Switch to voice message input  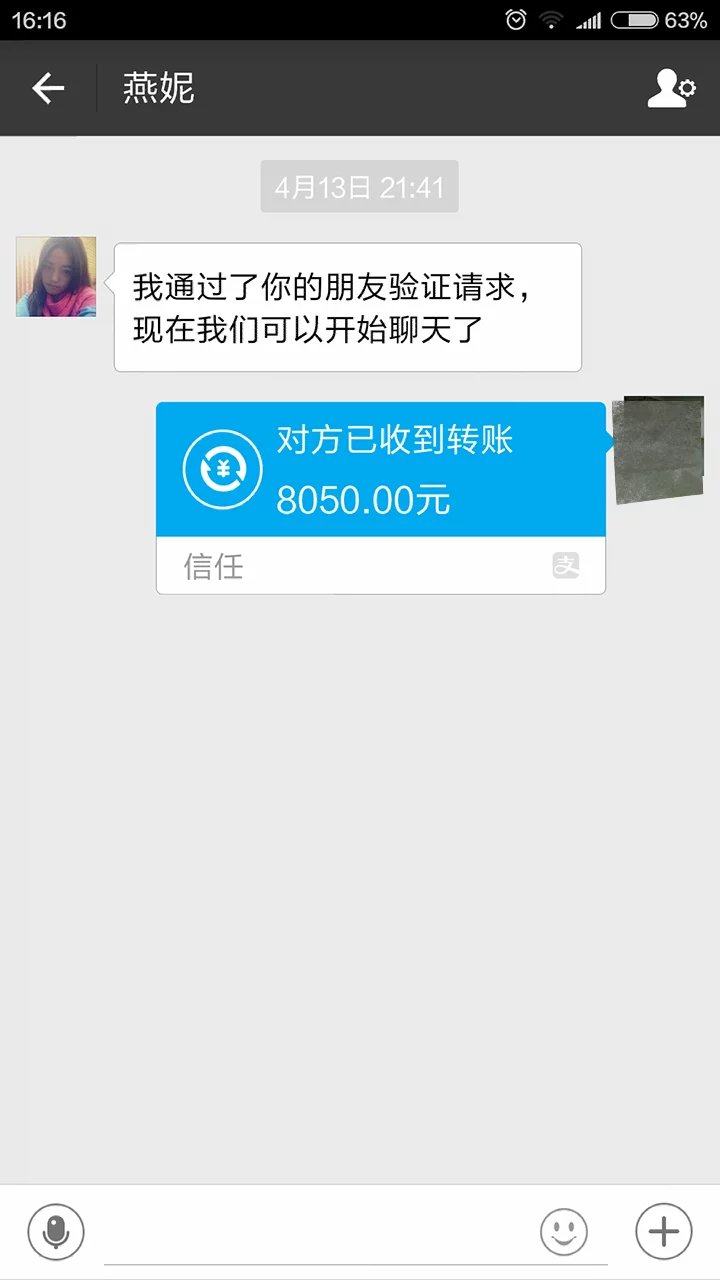point(56,1231)
